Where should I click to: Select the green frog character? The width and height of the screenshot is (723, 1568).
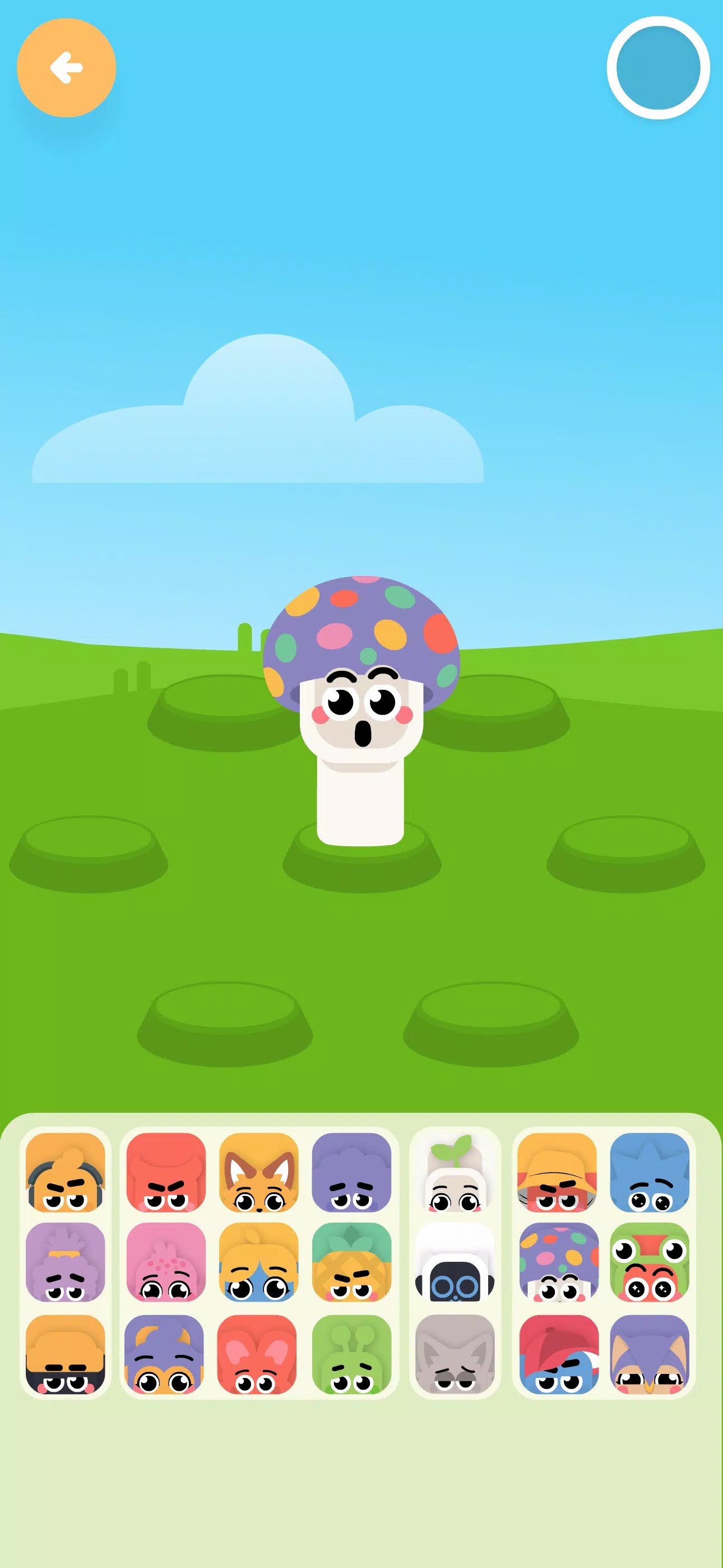[x=650, y=1262]
